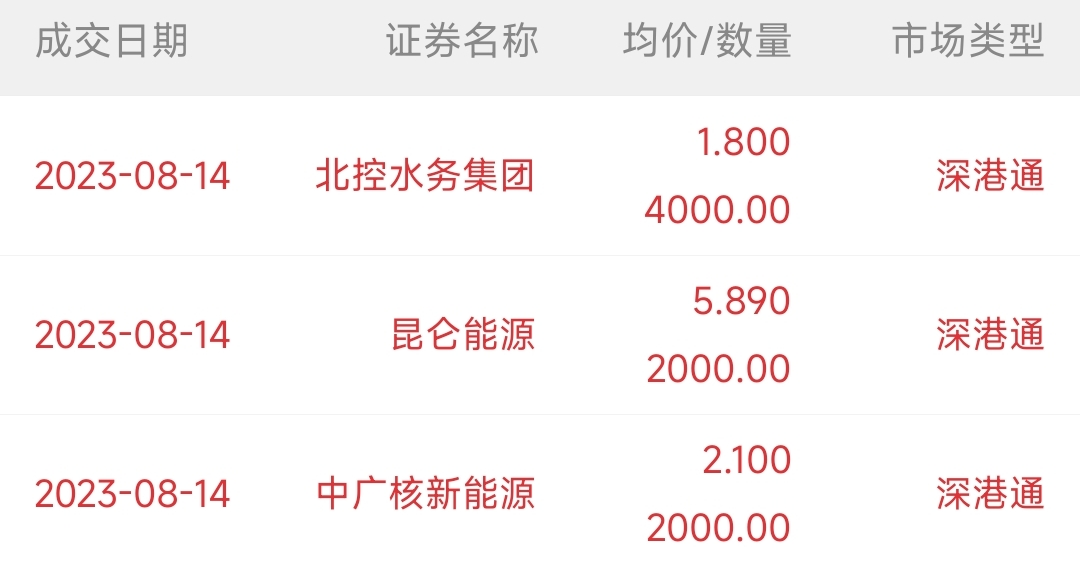
Task: View the 中广核新能源 trade details
Action: point(425,494)
